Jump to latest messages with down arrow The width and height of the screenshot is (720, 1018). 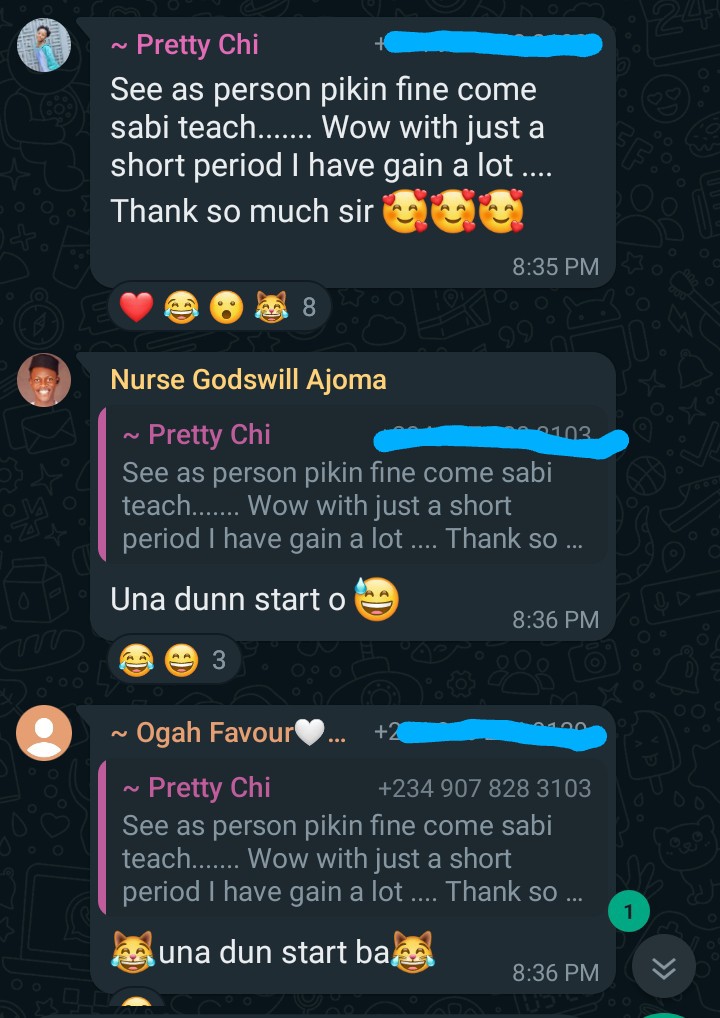click(x=664, y=968)
